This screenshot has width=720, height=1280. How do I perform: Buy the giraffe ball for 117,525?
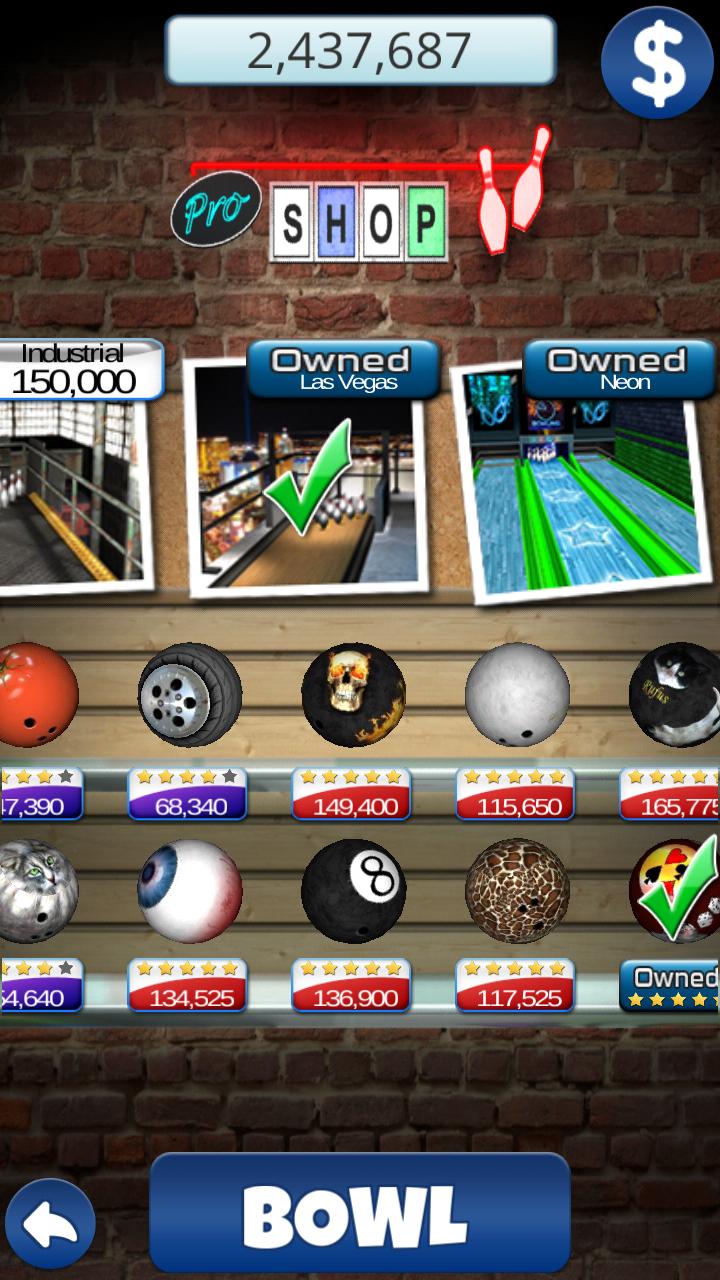(x=516, y=986)
